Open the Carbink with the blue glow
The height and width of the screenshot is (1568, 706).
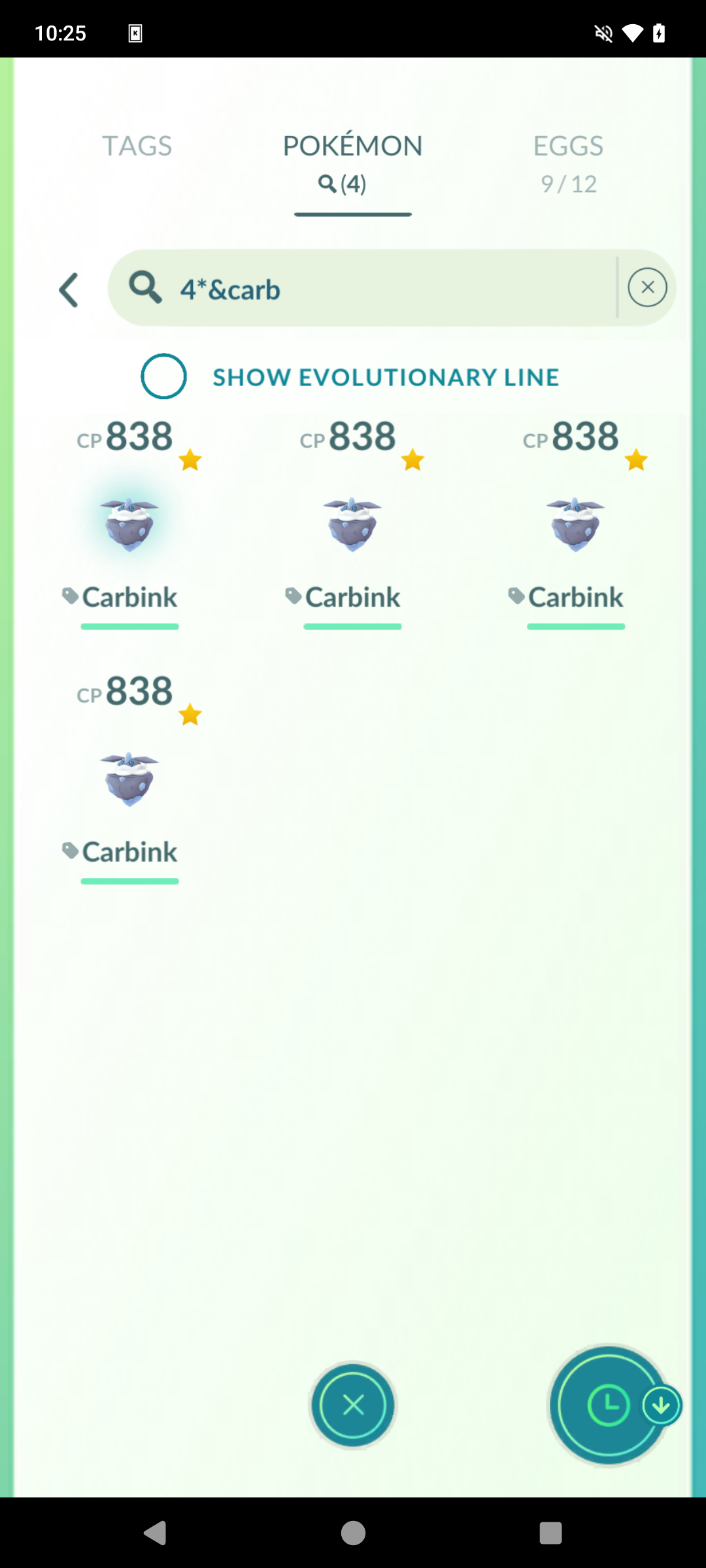point(129,525)
